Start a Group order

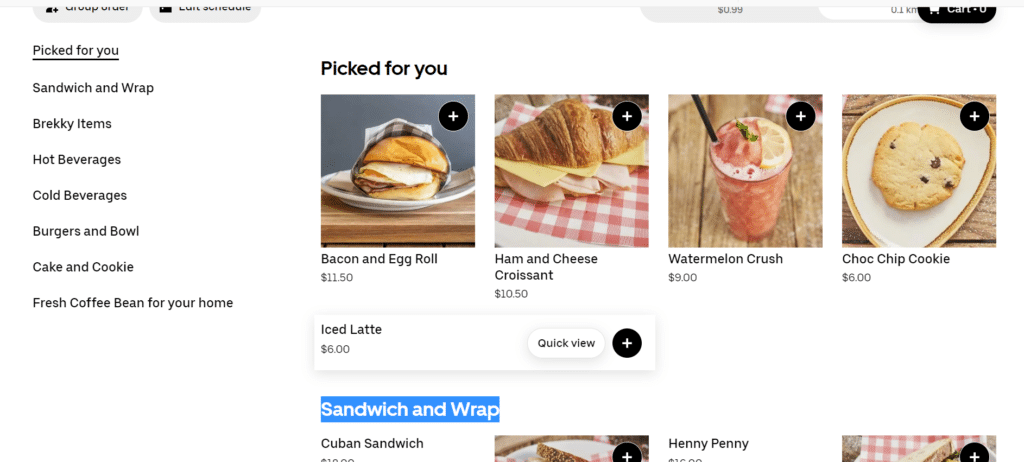coord(88,9)
